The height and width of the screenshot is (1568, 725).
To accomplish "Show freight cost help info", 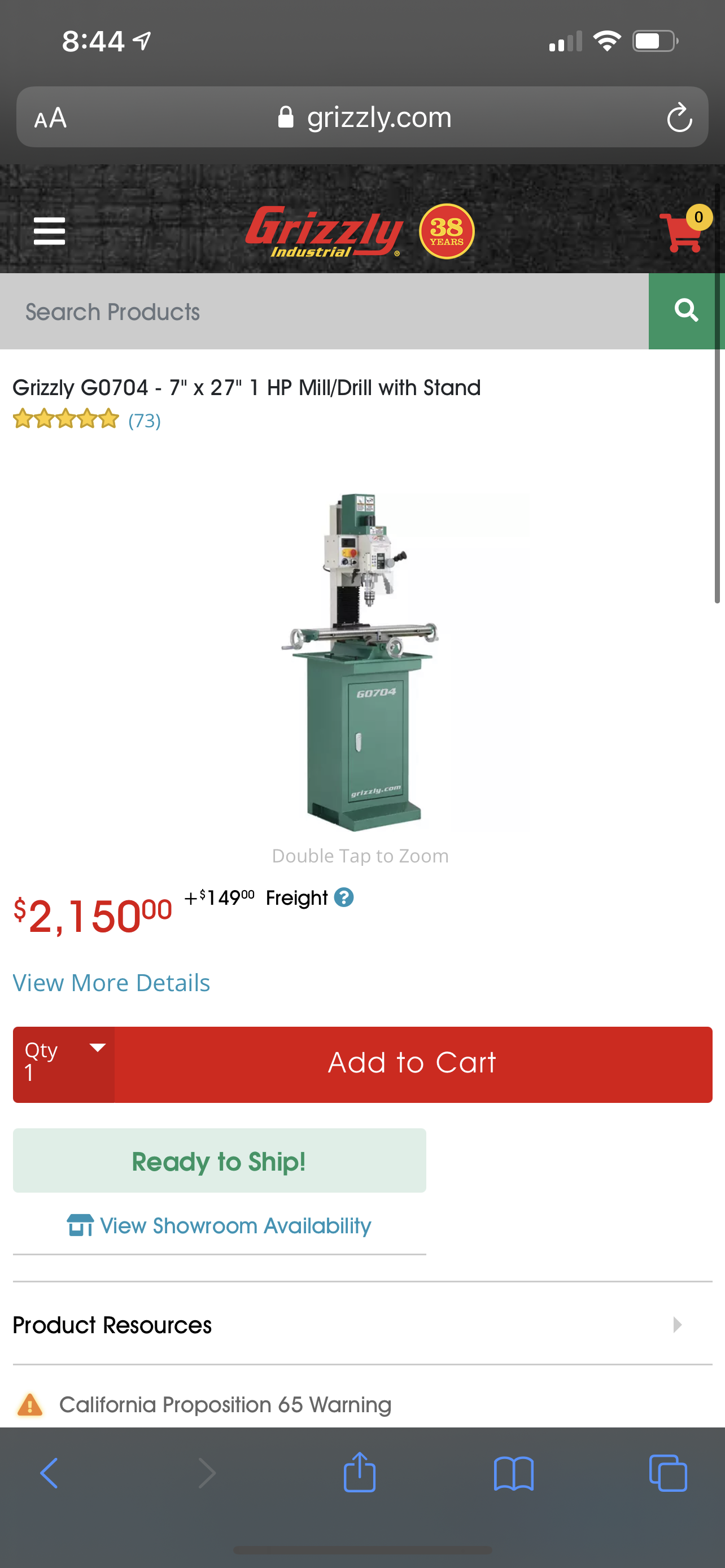I will tap(344, 898).
